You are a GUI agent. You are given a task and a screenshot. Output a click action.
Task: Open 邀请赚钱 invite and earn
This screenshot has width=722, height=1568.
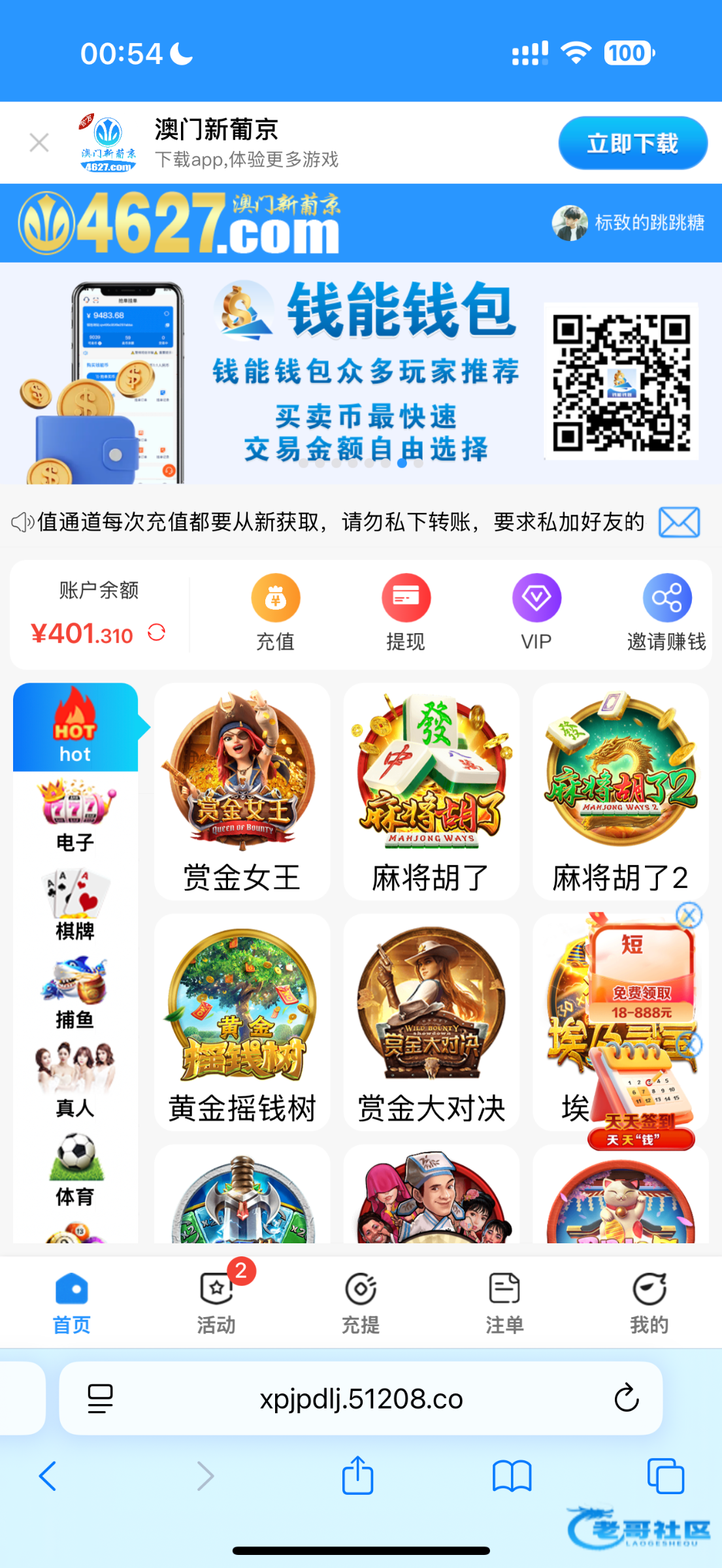coord(666,612)
